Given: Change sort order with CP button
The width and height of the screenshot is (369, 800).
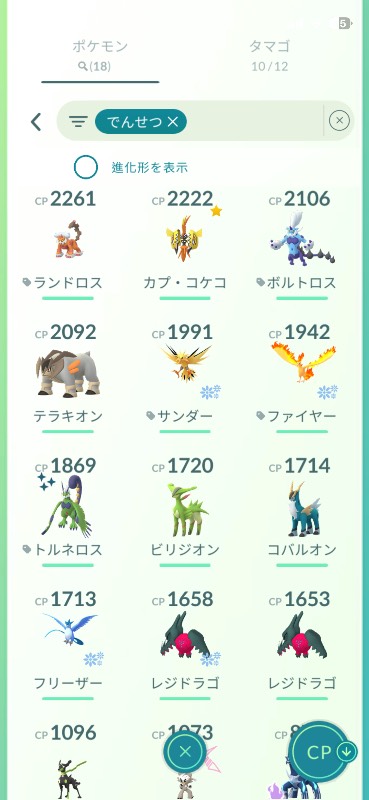Looking at the screenshot, I should [324, 752].
